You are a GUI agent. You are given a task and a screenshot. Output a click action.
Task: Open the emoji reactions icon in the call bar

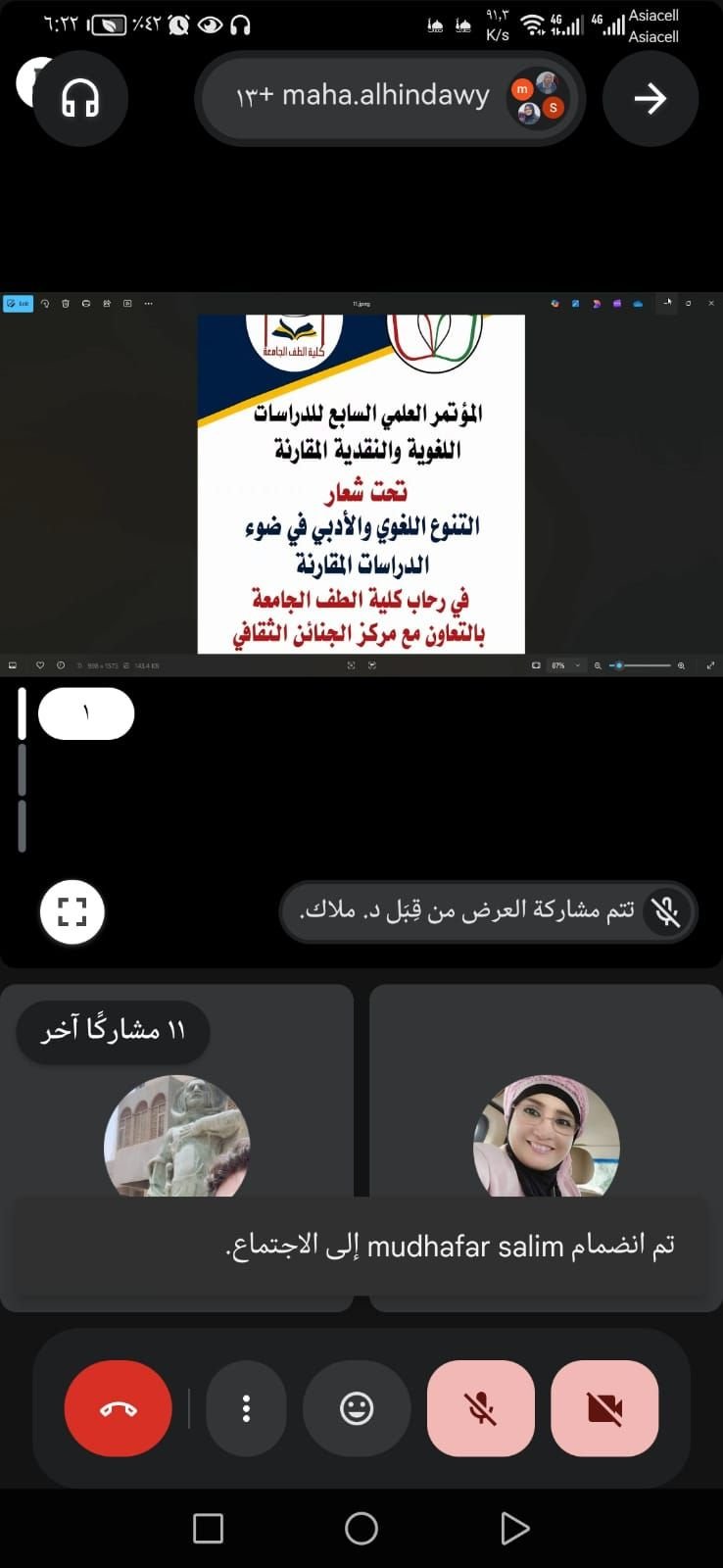(356, 1408)
